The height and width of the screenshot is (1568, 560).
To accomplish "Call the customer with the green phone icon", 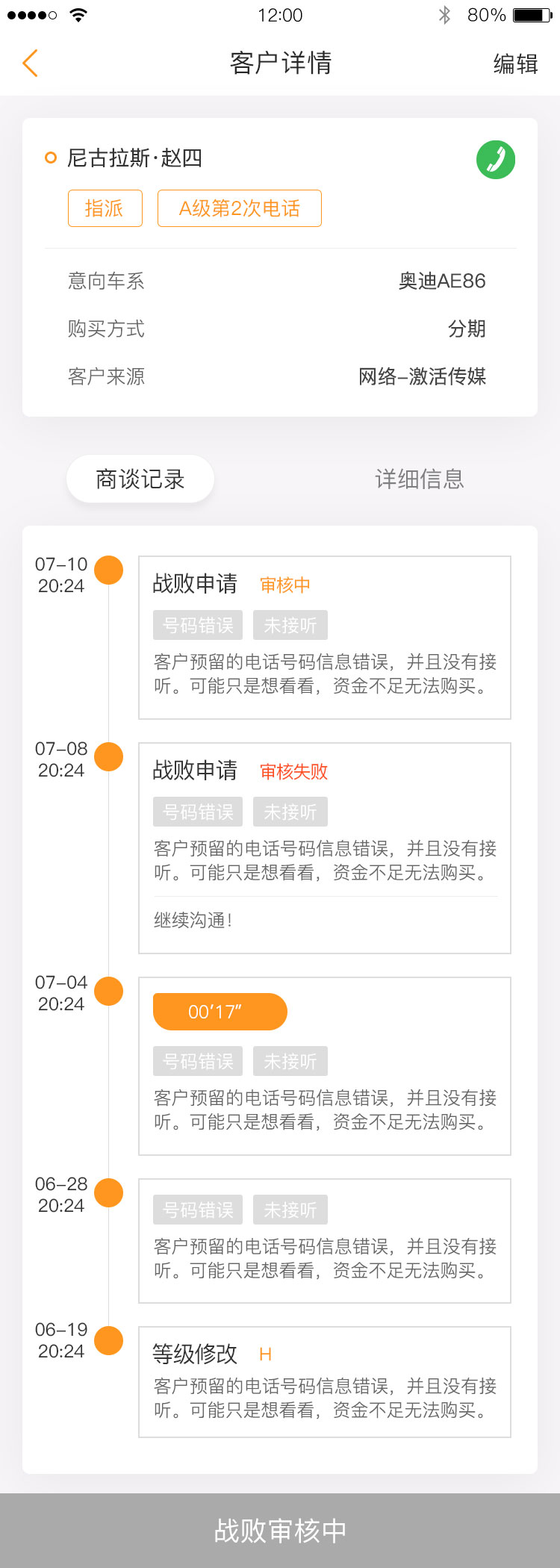I will pos(496,160).
